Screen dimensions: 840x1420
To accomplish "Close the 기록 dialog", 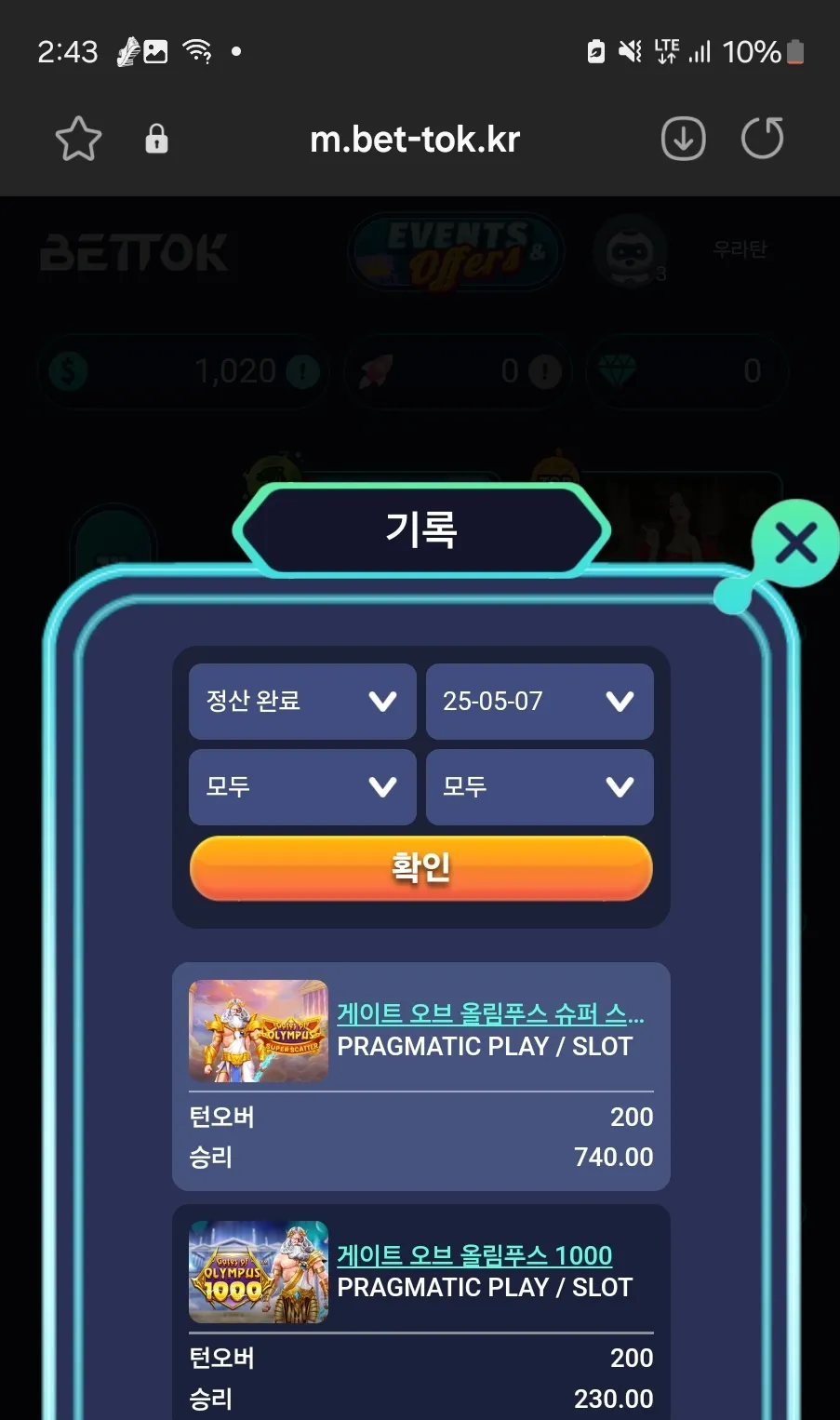I will [795, 543].
